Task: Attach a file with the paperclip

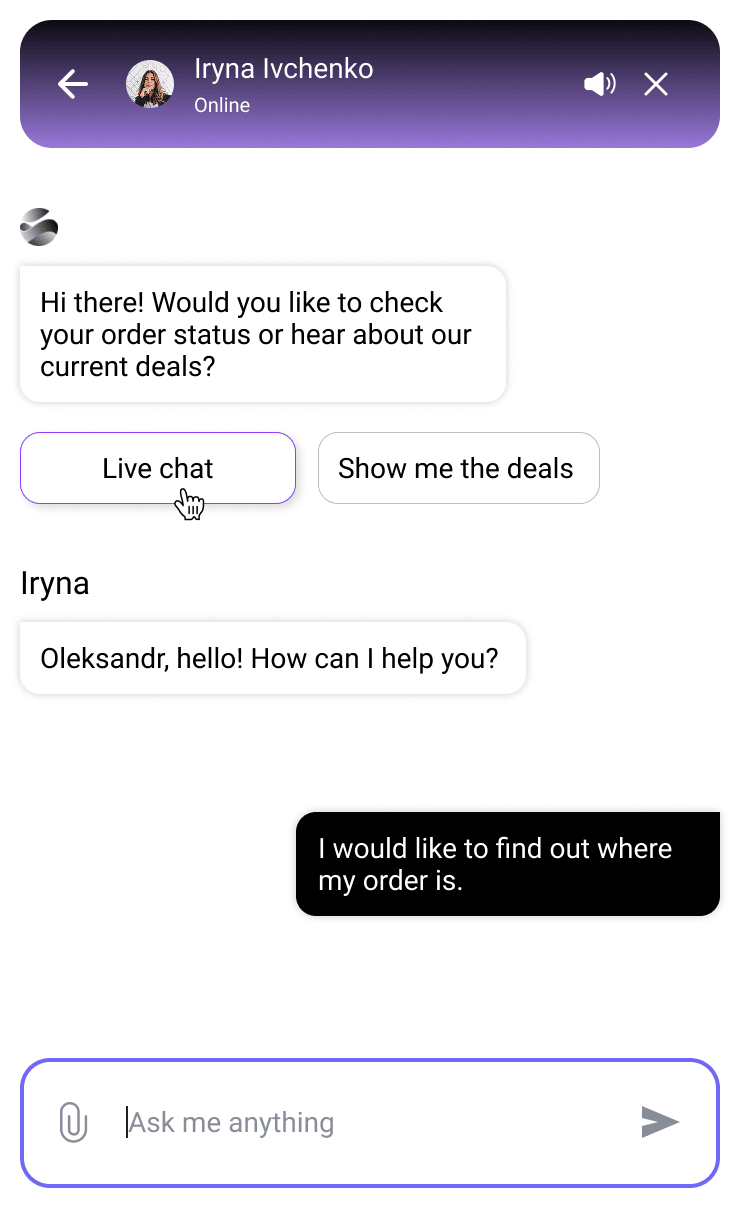Action: tap(73, 1122)
